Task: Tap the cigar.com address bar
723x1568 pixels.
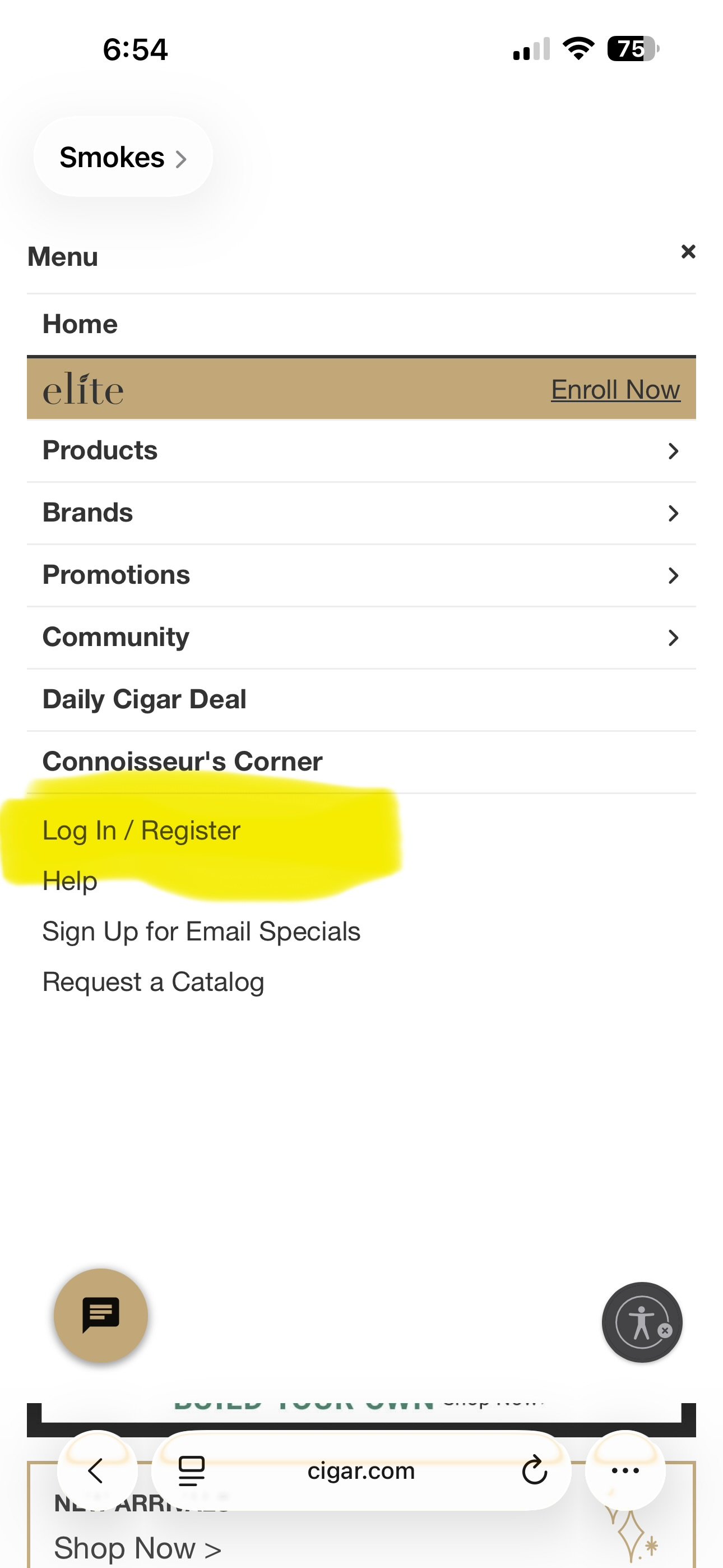Action: click(x=361, y=1470)
